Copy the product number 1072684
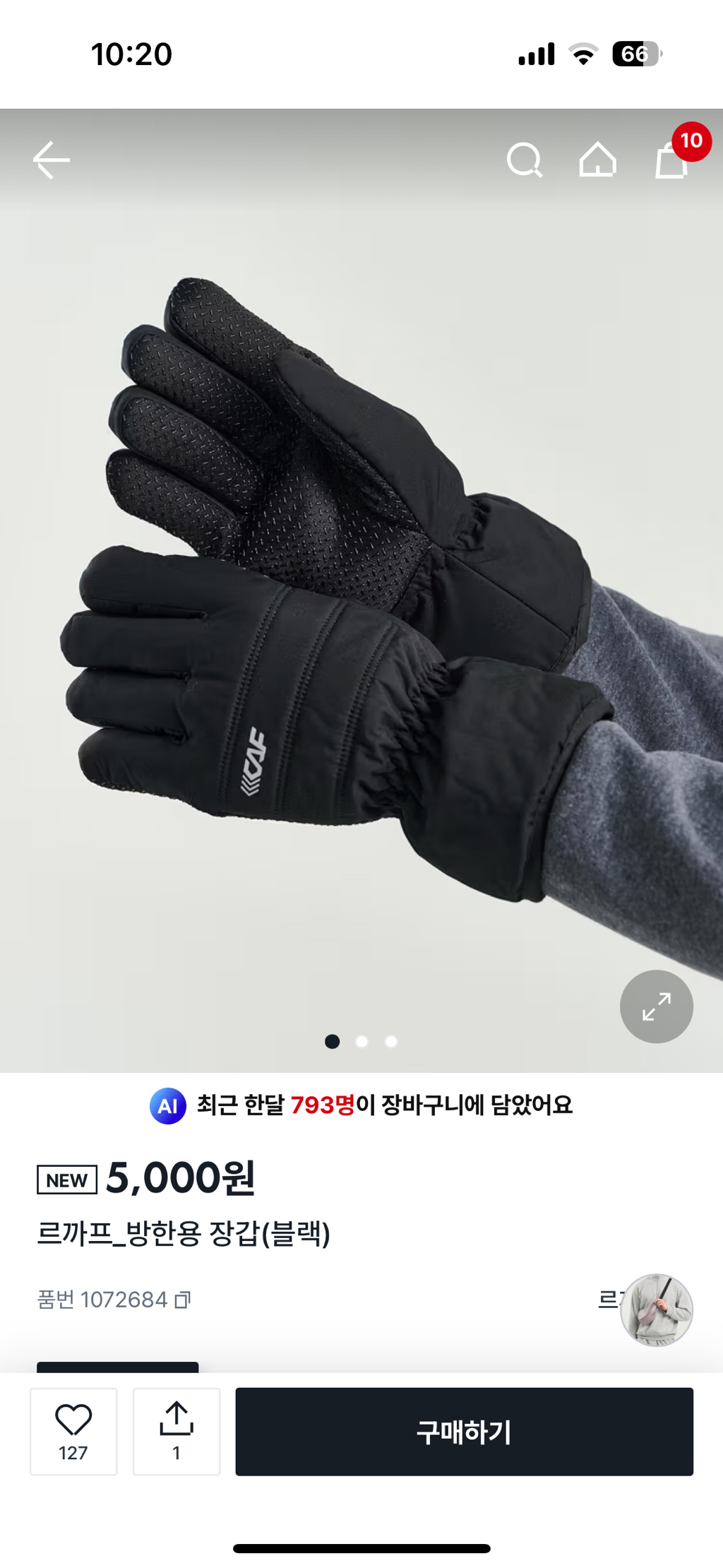 183,1300
